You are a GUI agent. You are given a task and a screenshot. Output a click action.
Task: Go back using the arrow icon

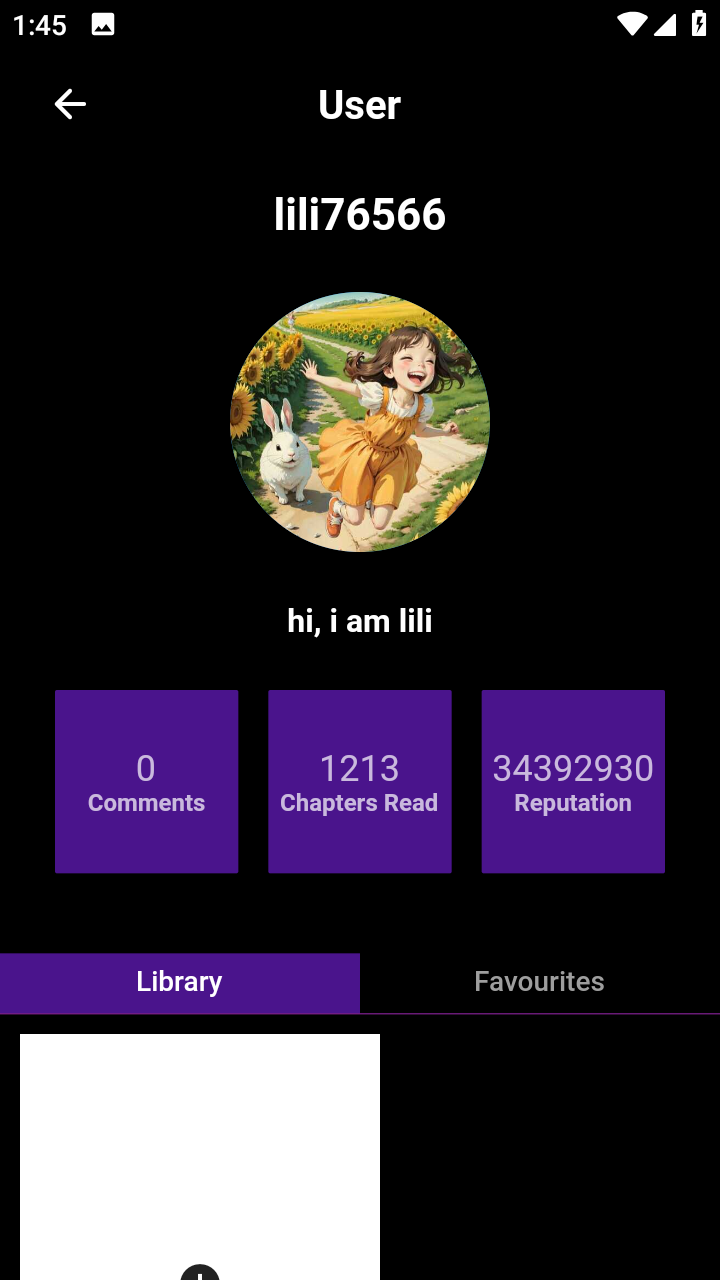pos(70,104)
